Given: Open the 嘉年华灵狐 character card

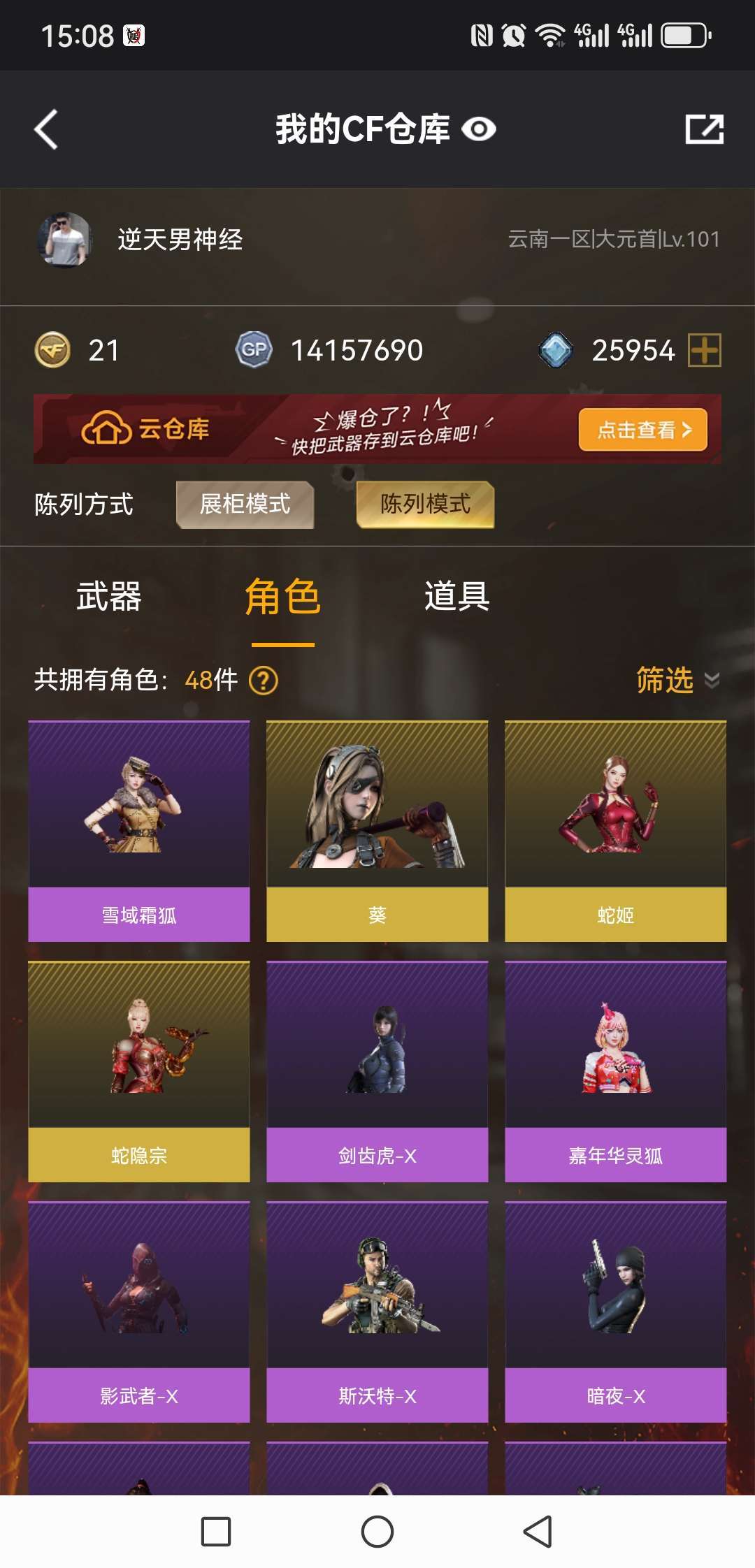Looking at the screenshot, I should tap(616, 1071).
